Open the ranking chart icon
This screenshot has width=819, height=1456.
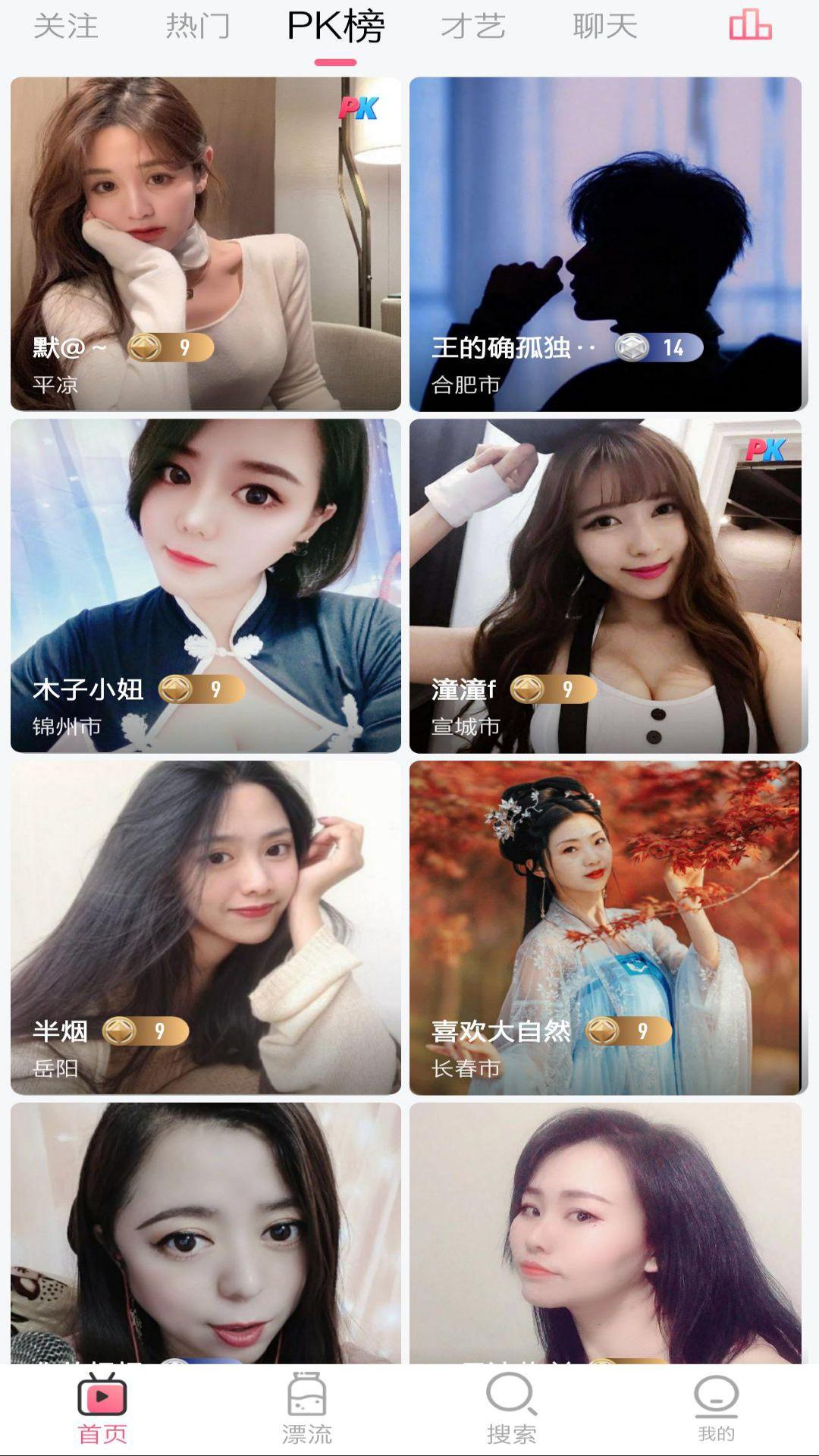pyautogui.click(x=750, y=25)
